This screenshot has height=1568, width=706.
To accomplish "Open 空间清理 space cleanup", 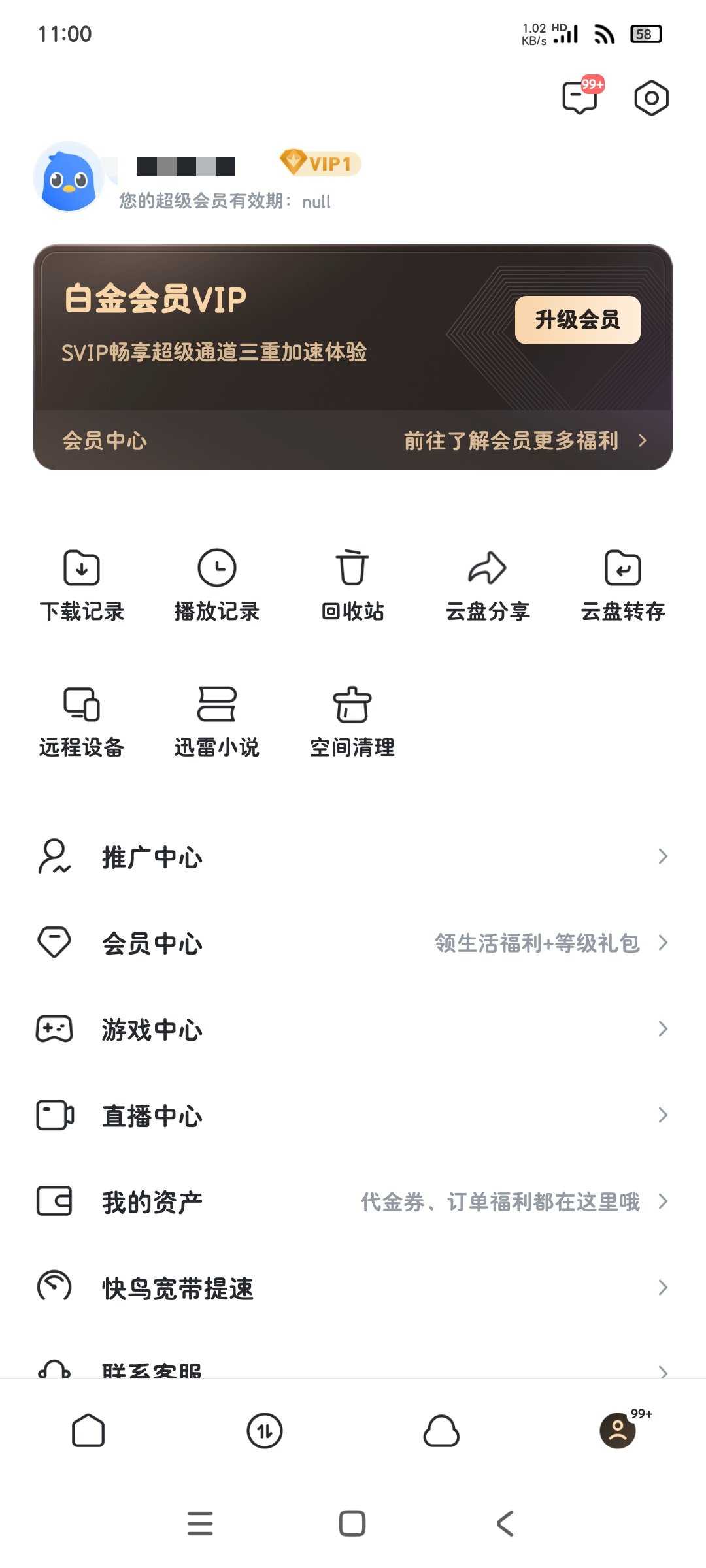I will [352, 721].
